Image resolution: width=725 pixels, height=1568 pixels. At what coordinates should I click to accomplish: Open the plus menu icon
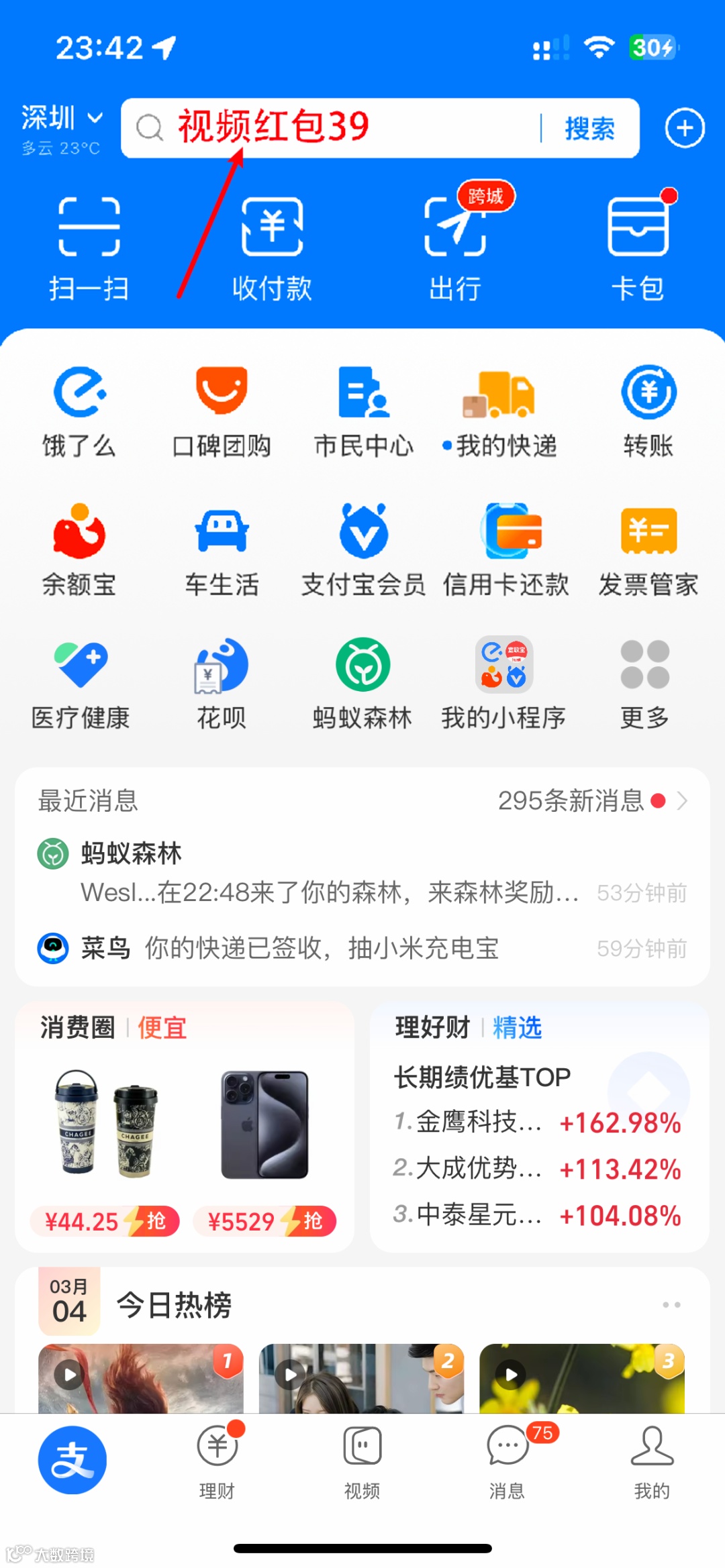point(684,128)
